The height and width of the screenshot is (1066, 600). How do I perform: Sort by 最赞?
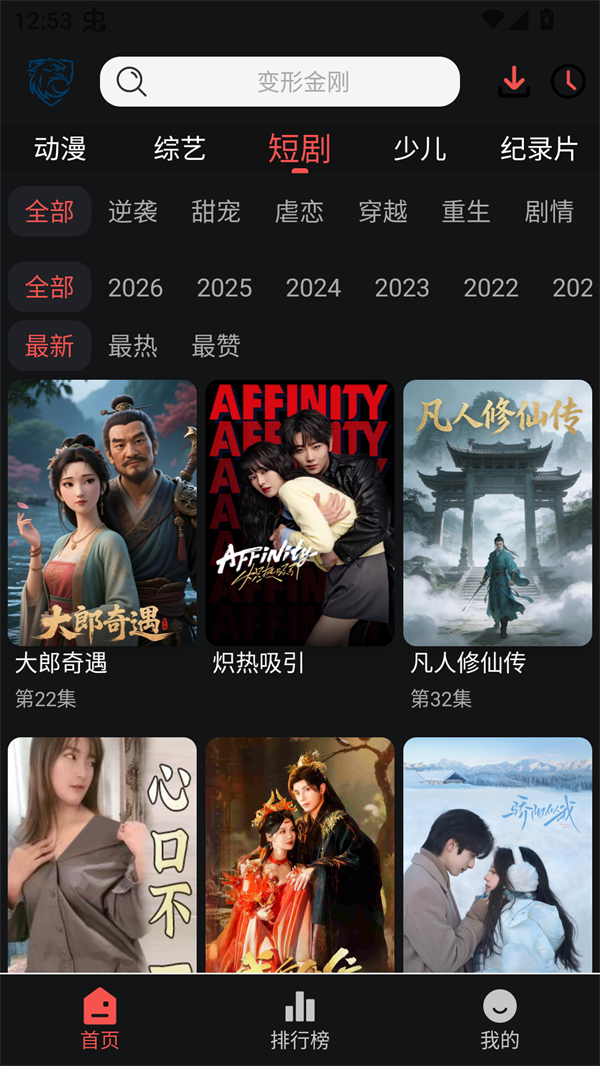[216, 346]
